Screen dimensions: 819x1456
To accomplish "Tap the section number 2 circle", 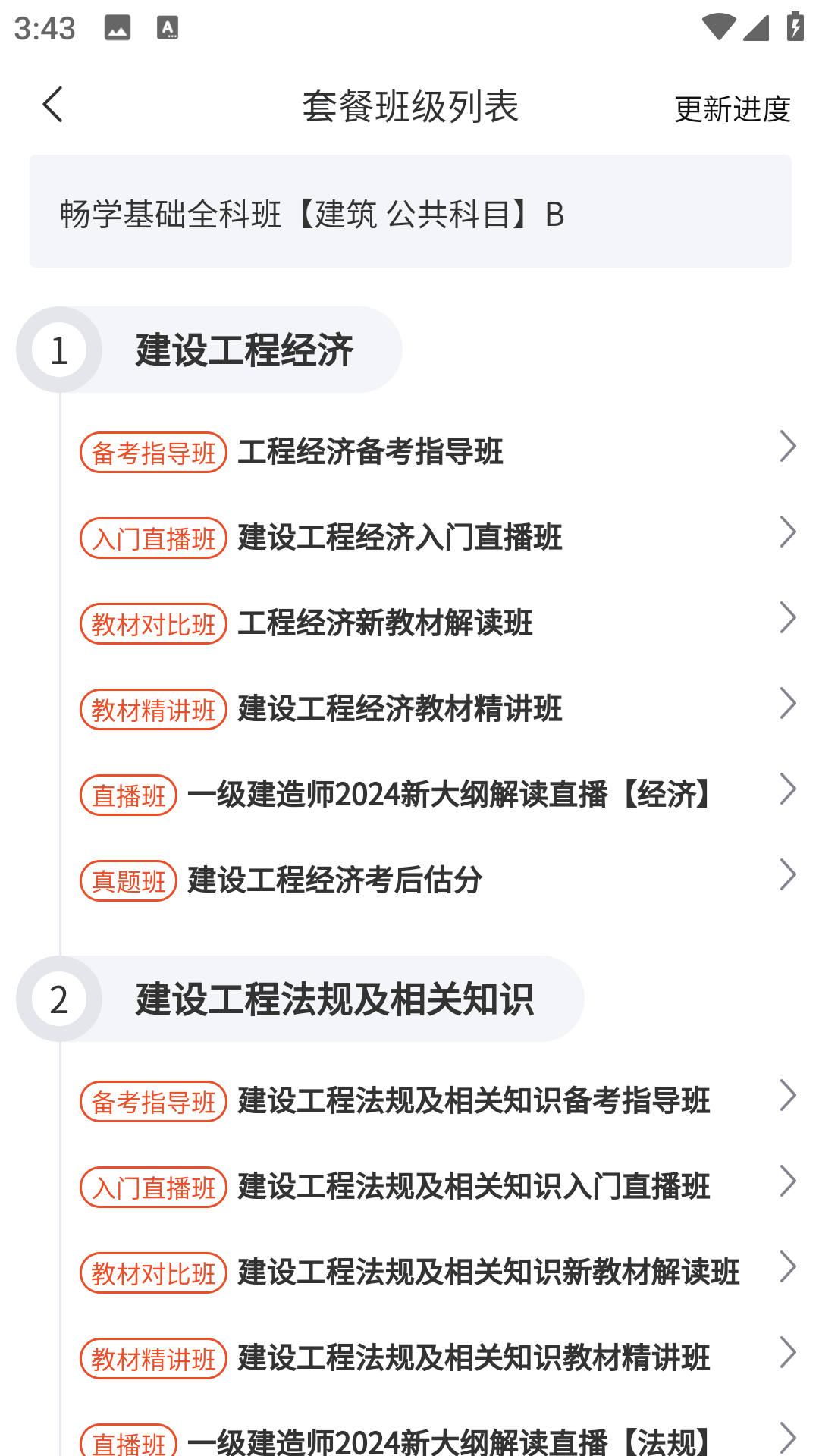I will pyautogui.click(x=63, y=998).
